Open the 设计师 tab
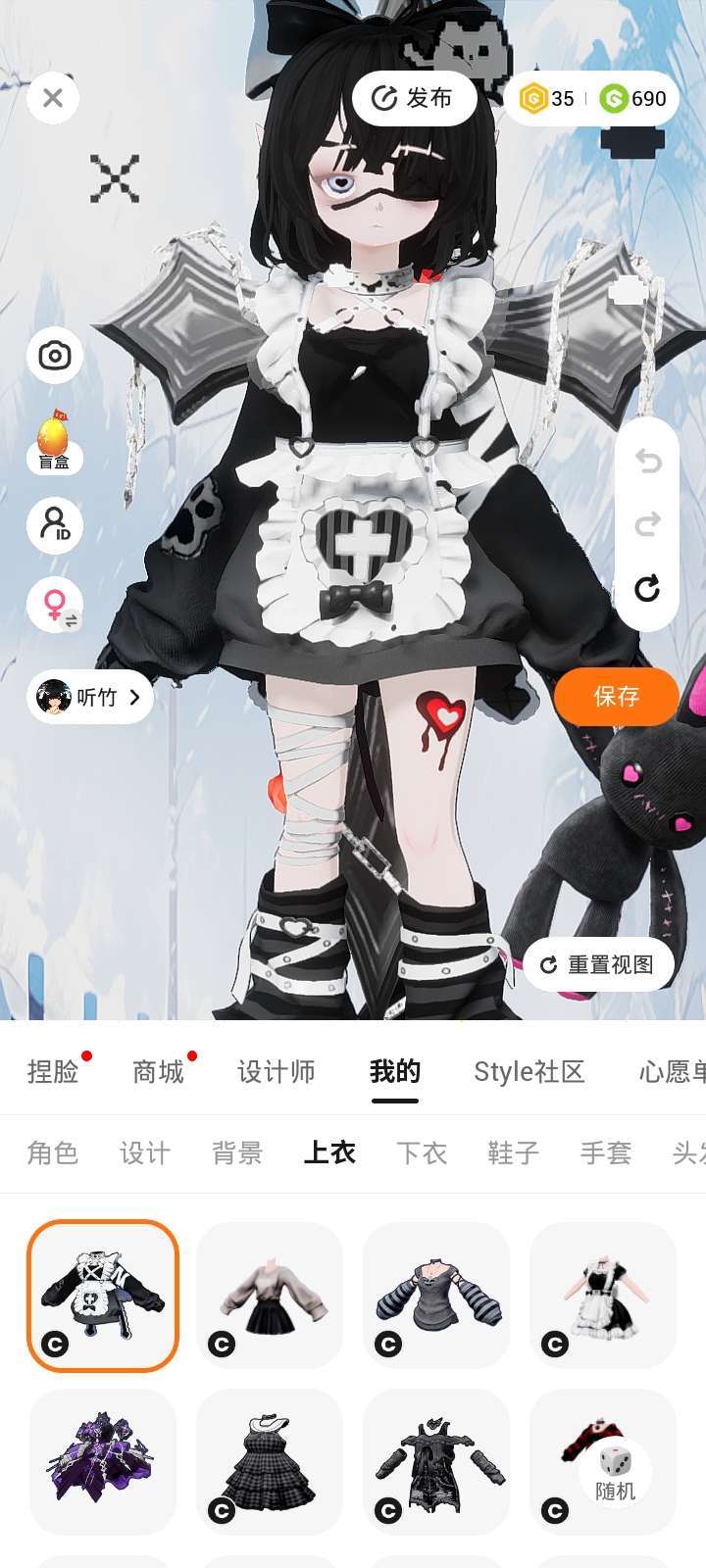The height and width of the screenshot is (1568, 706). click(x=277, y=1072)
